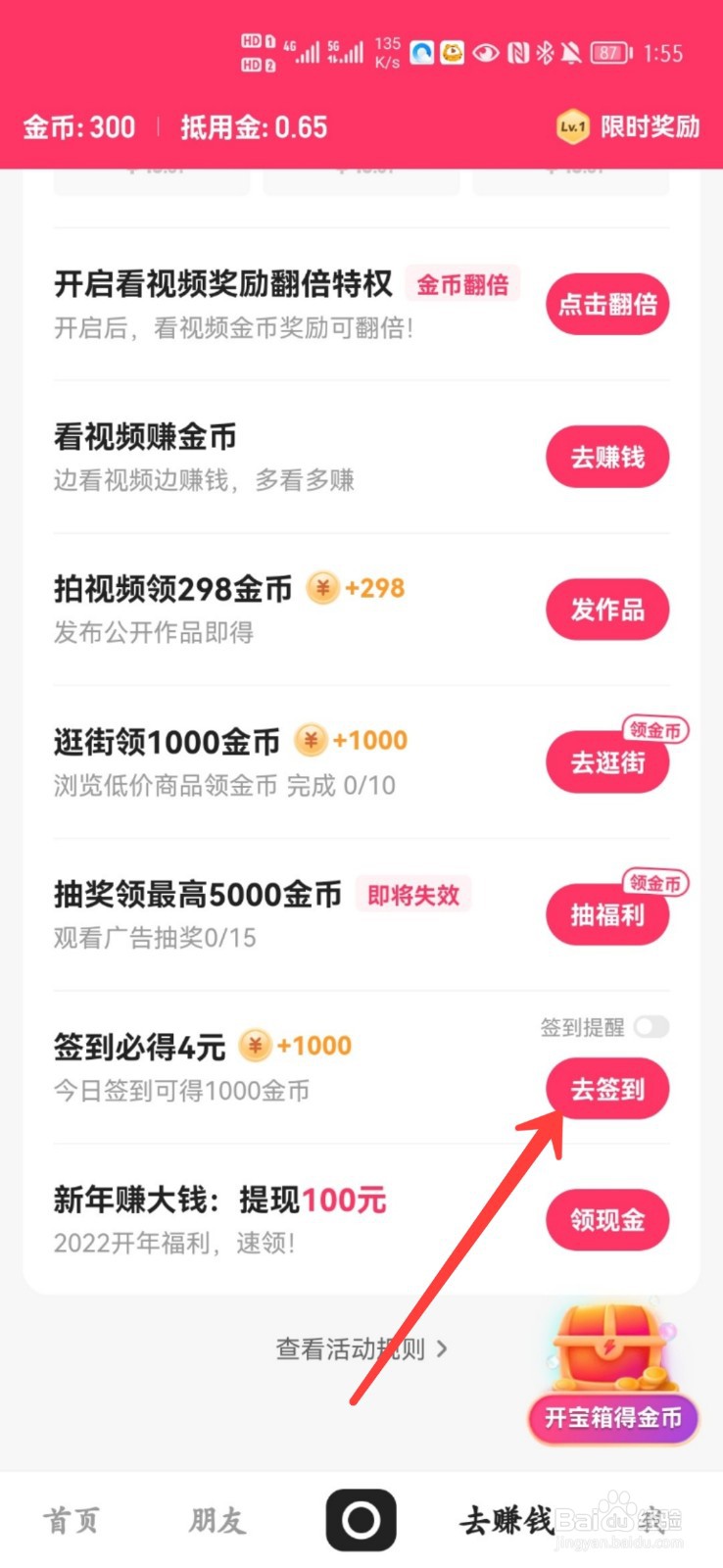Open 限时奖励 level rewards
Screen dimensions: 723x1568
pos(629,127)
